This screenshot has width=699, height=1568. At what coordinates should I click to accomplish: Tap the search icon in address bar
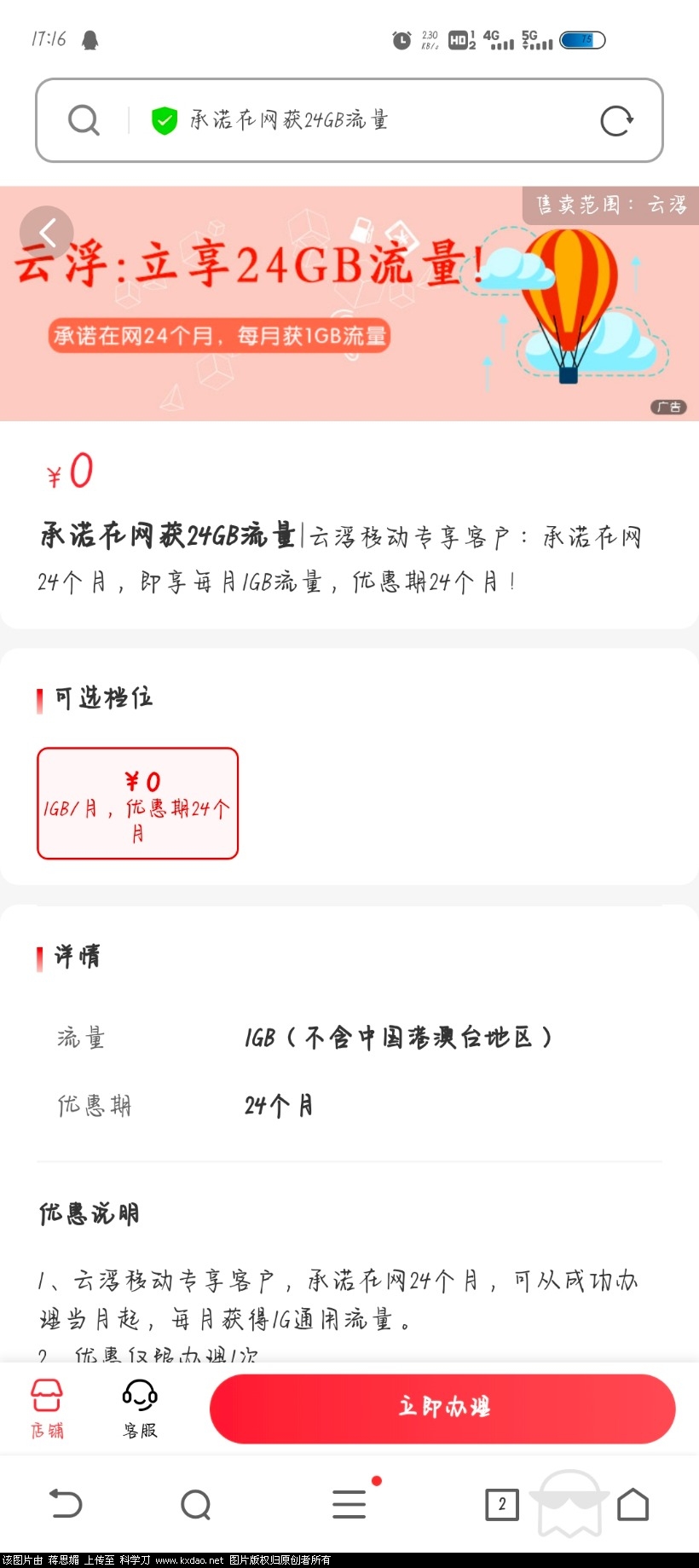click(84, 120)
